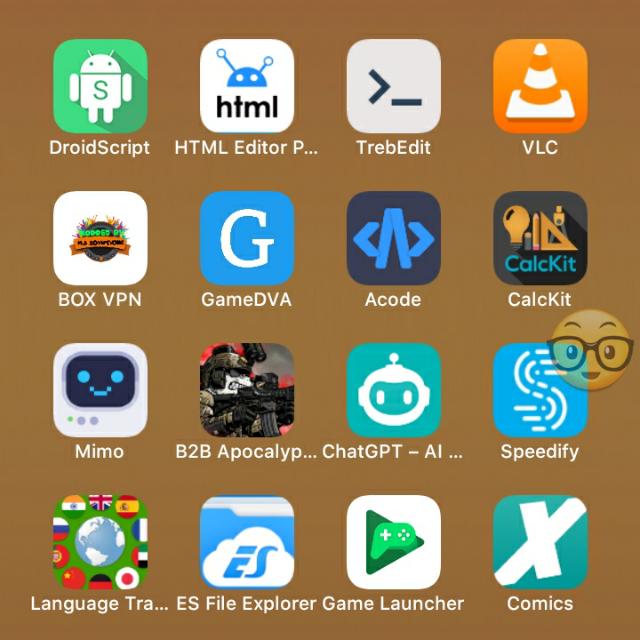
Task: Open BOX VPN
Action: click(x=100, y=239)
